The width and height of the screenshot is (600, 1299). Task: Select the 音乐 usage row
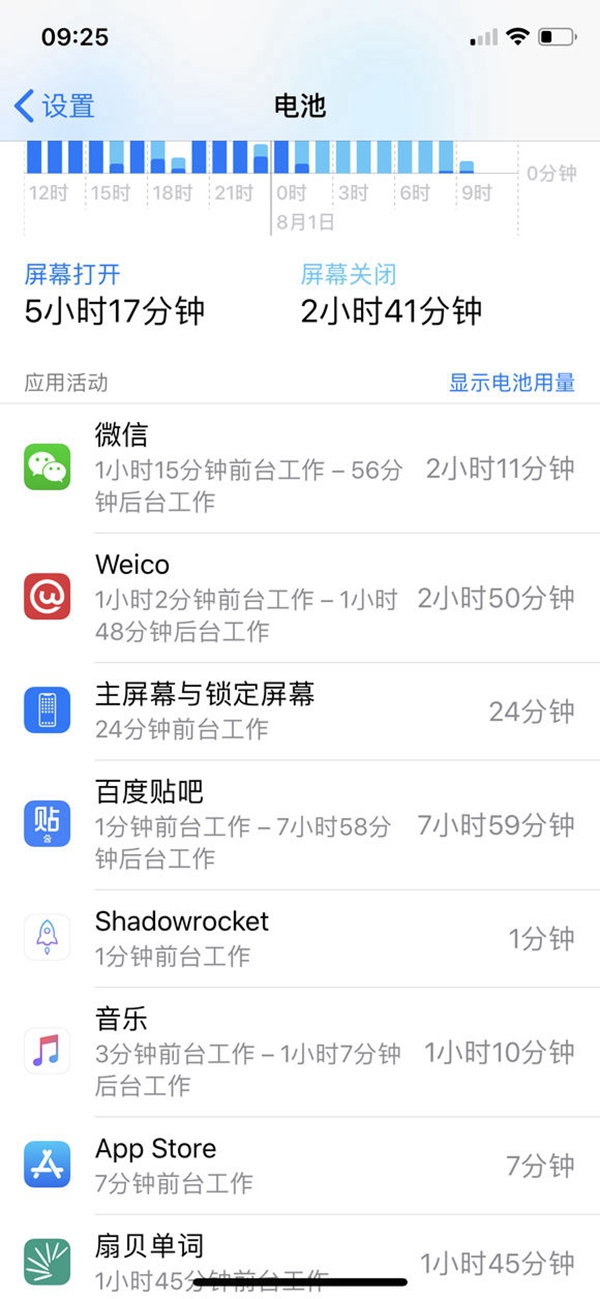pos(300,1052)
